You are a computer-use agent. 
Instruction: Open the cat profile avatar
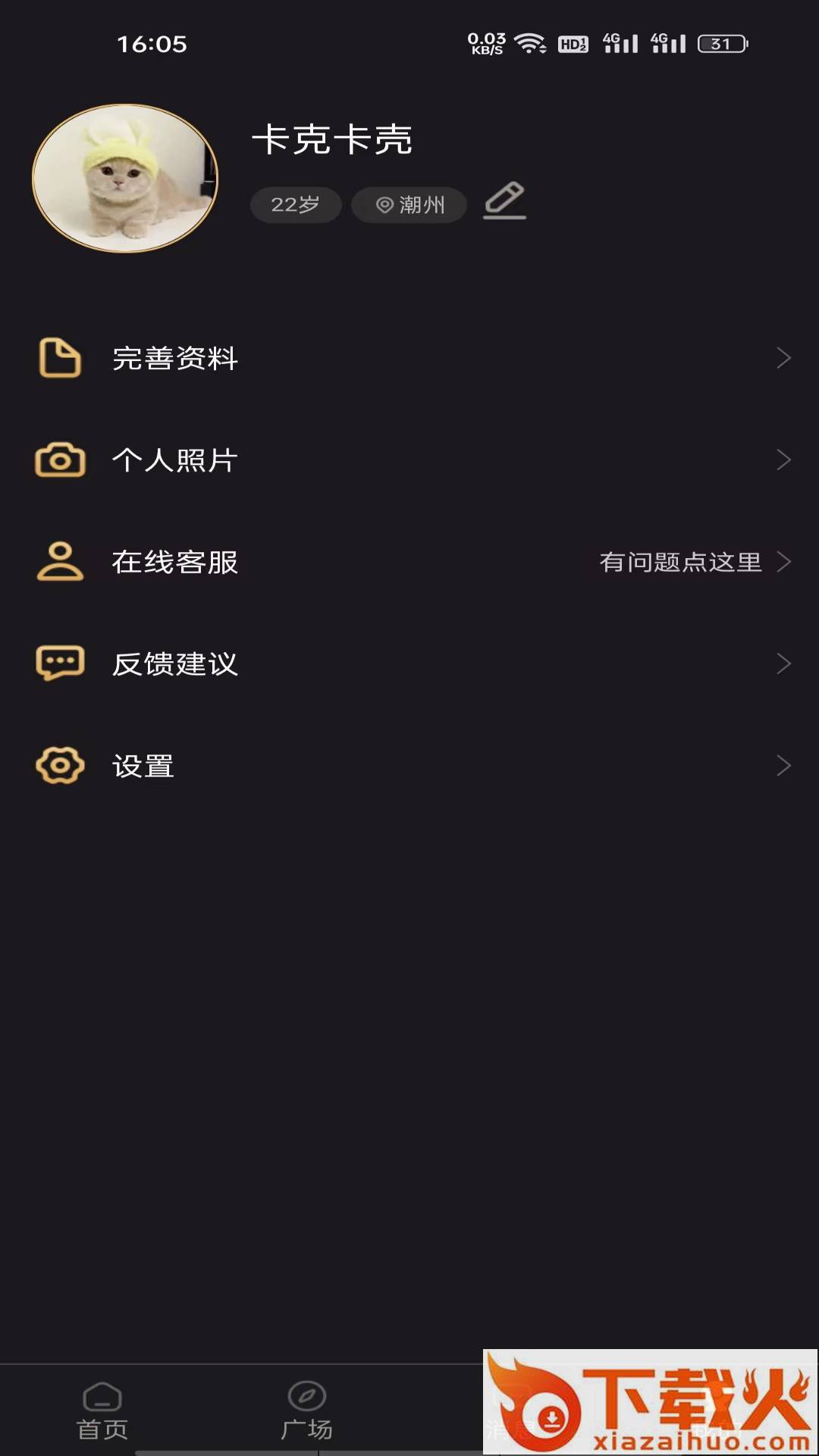coord(125,178)
